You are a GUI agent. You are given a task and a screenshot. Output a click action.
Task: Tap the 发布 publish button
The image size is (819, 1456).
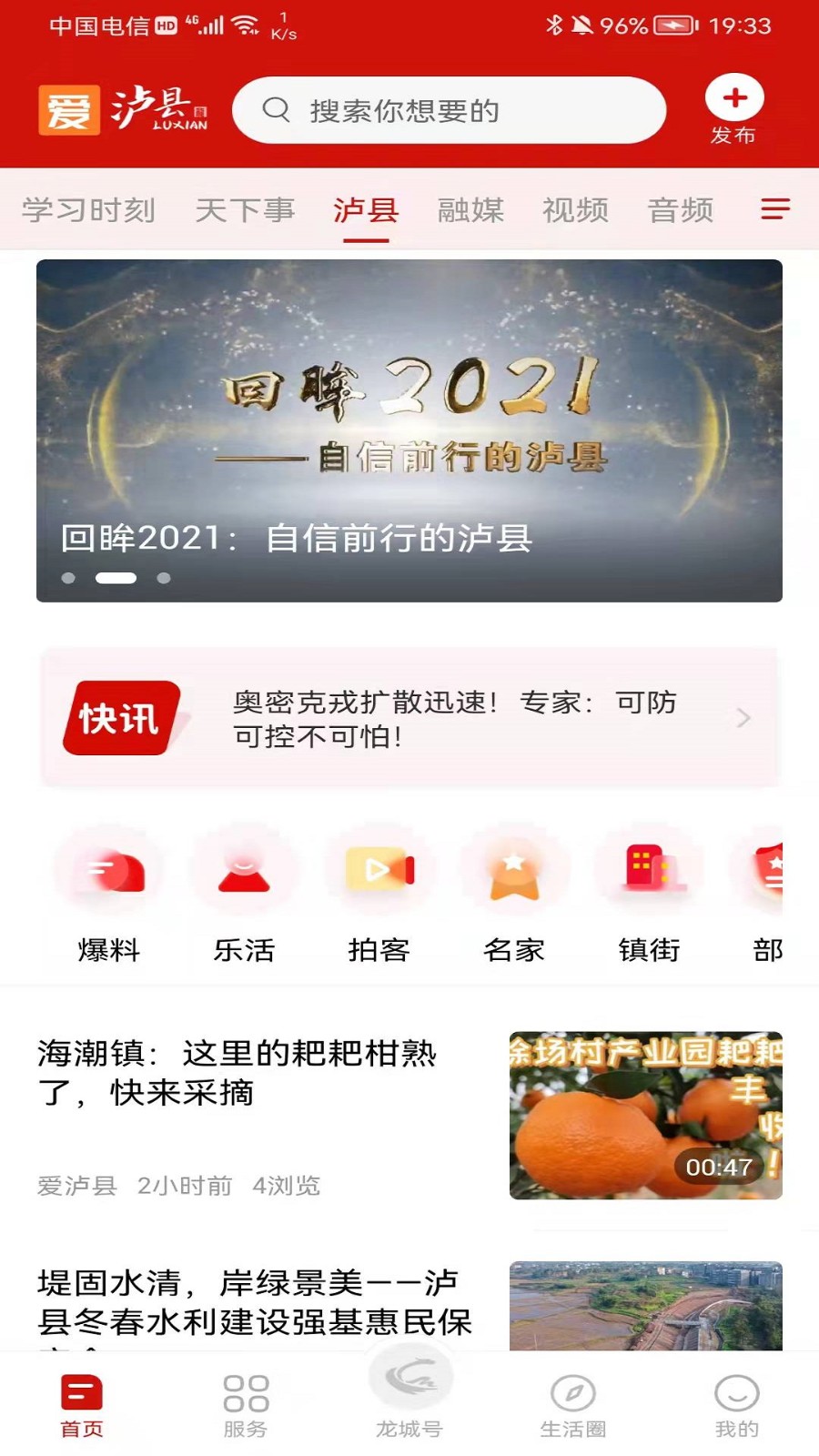coord(733,109)
